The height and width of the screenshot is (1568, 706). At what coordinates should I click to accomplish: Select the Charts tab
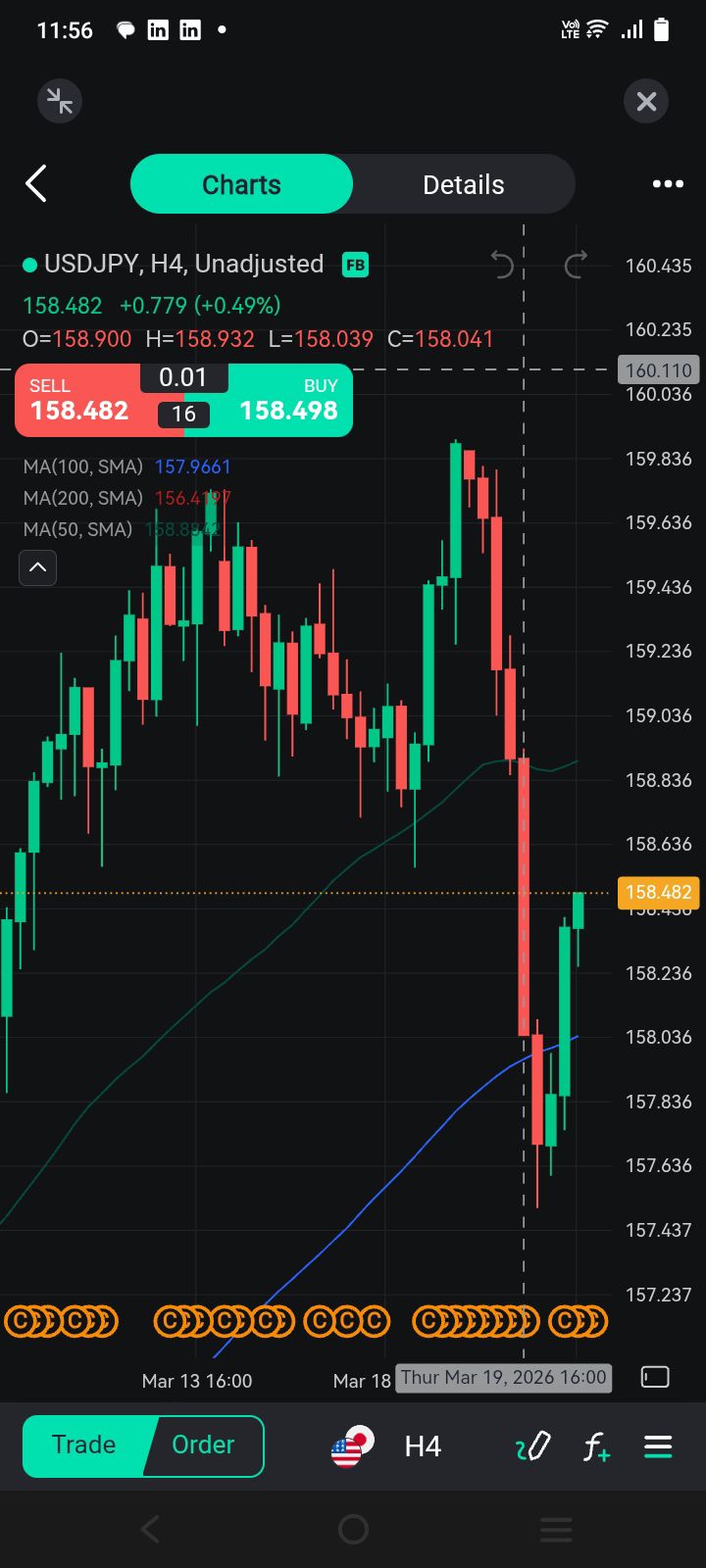pyautogui.click(x=241, y=184)
